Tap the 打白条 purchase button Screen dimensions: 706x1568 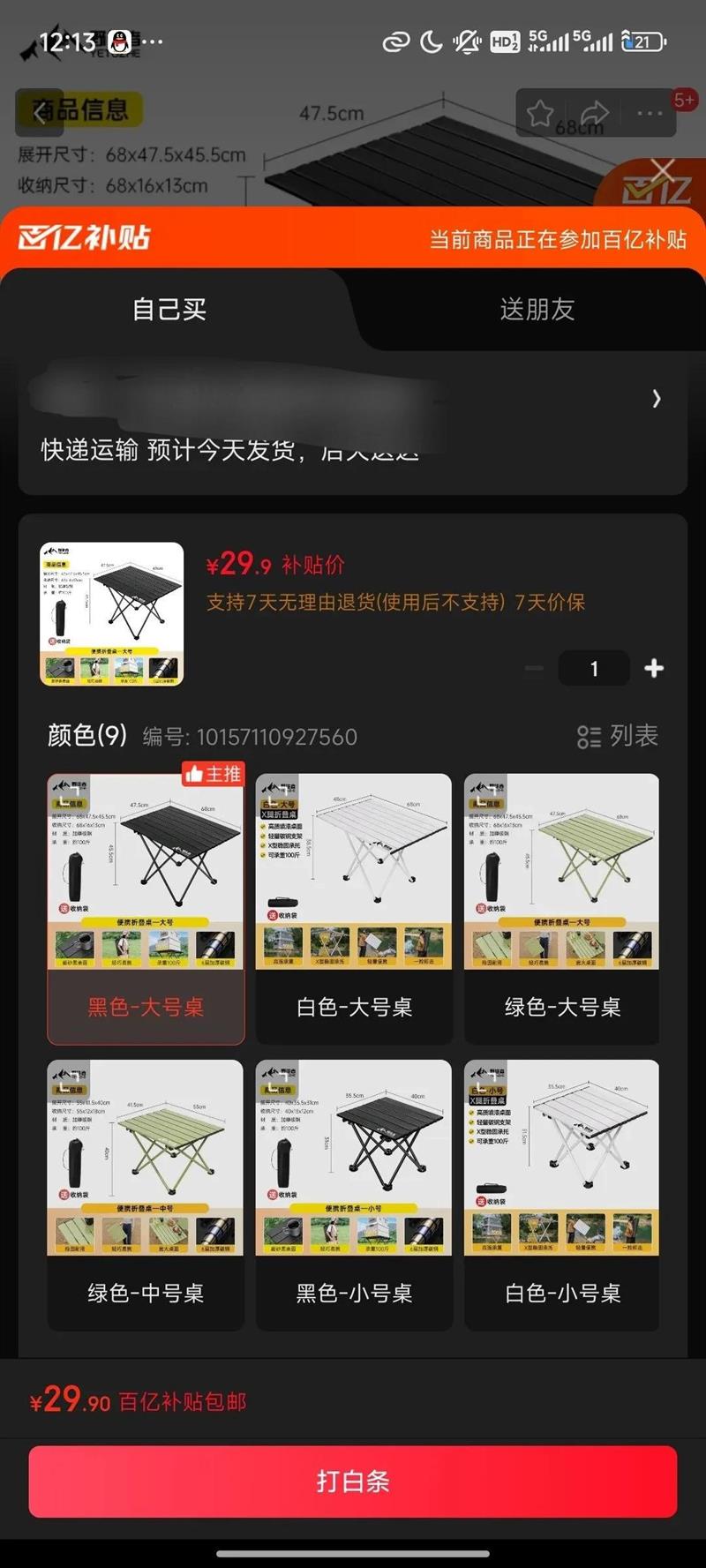click(x=353, y=1482)
